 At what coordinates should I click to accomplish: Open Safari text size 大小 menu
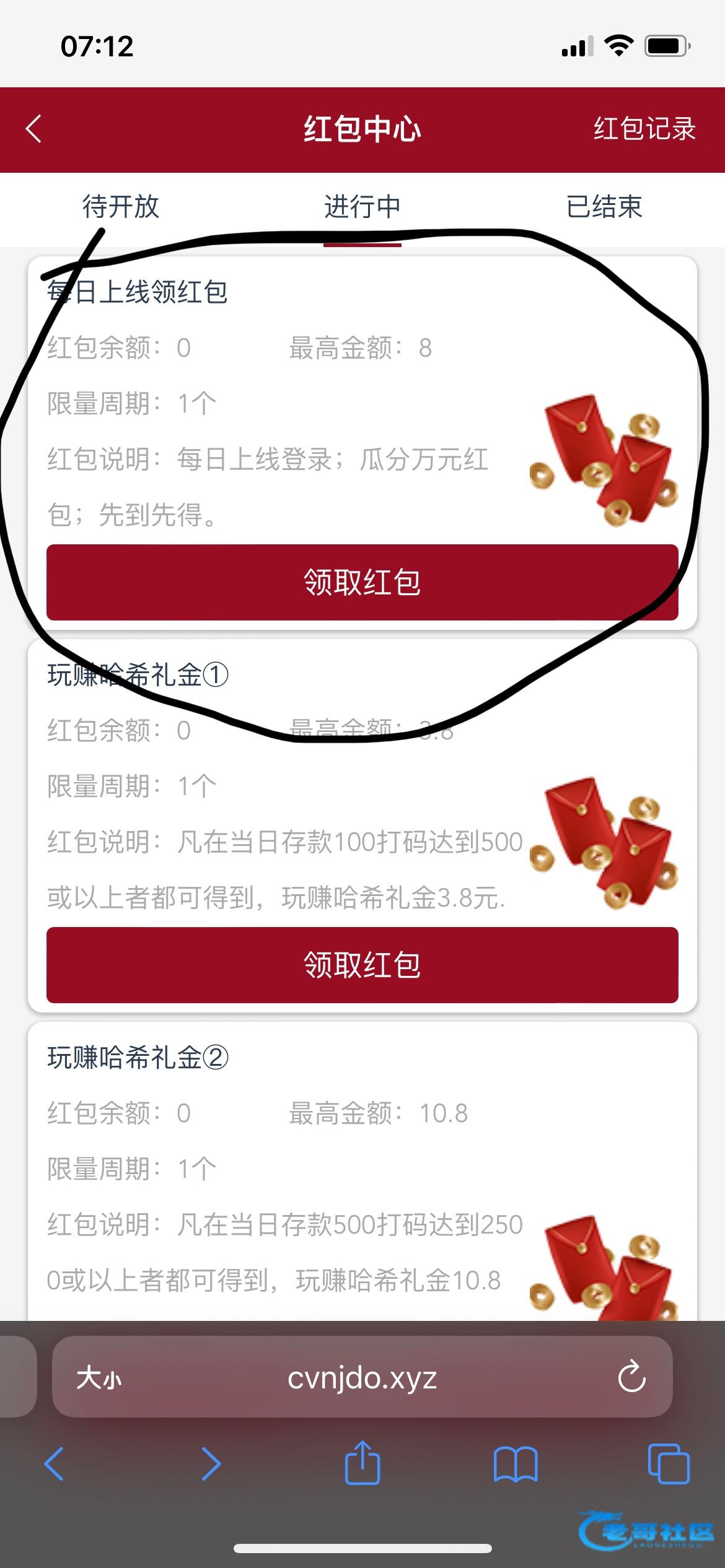click(x=99, y=1379)
